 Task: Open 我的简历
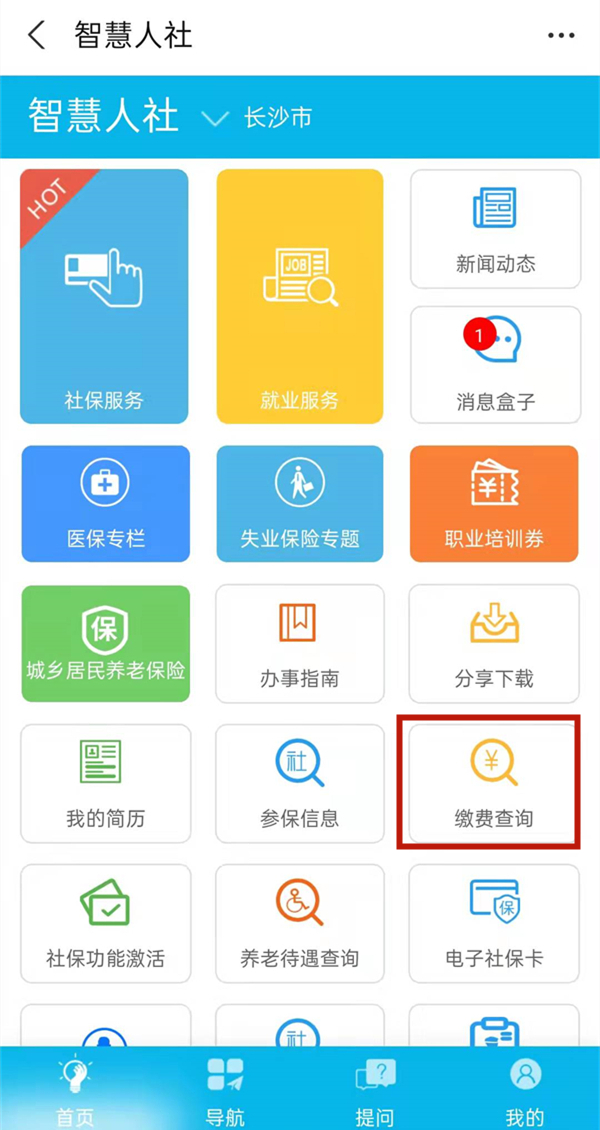click(105, 784)
